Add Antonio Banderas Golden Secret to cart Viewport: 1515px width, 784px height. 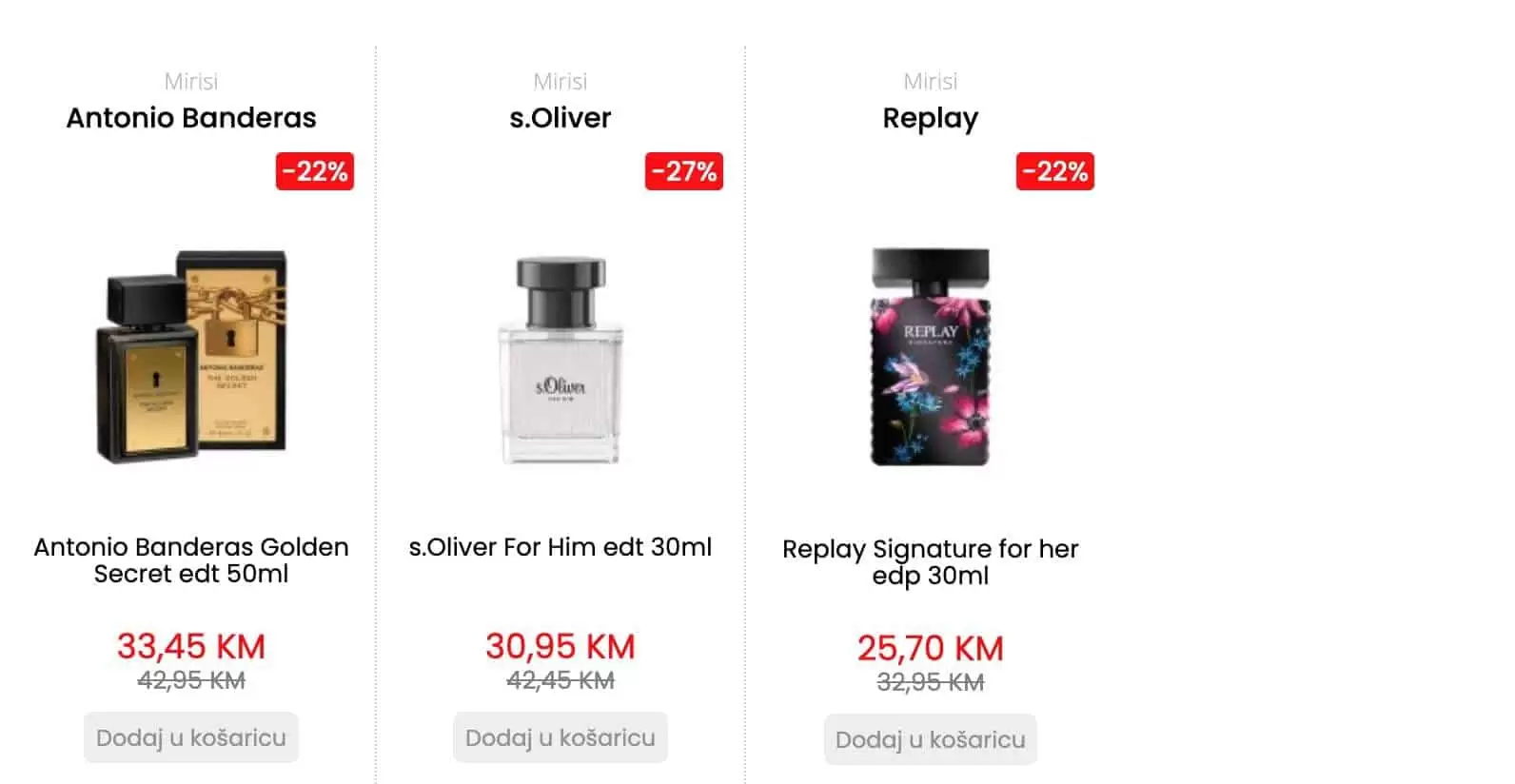pos(190,738)
